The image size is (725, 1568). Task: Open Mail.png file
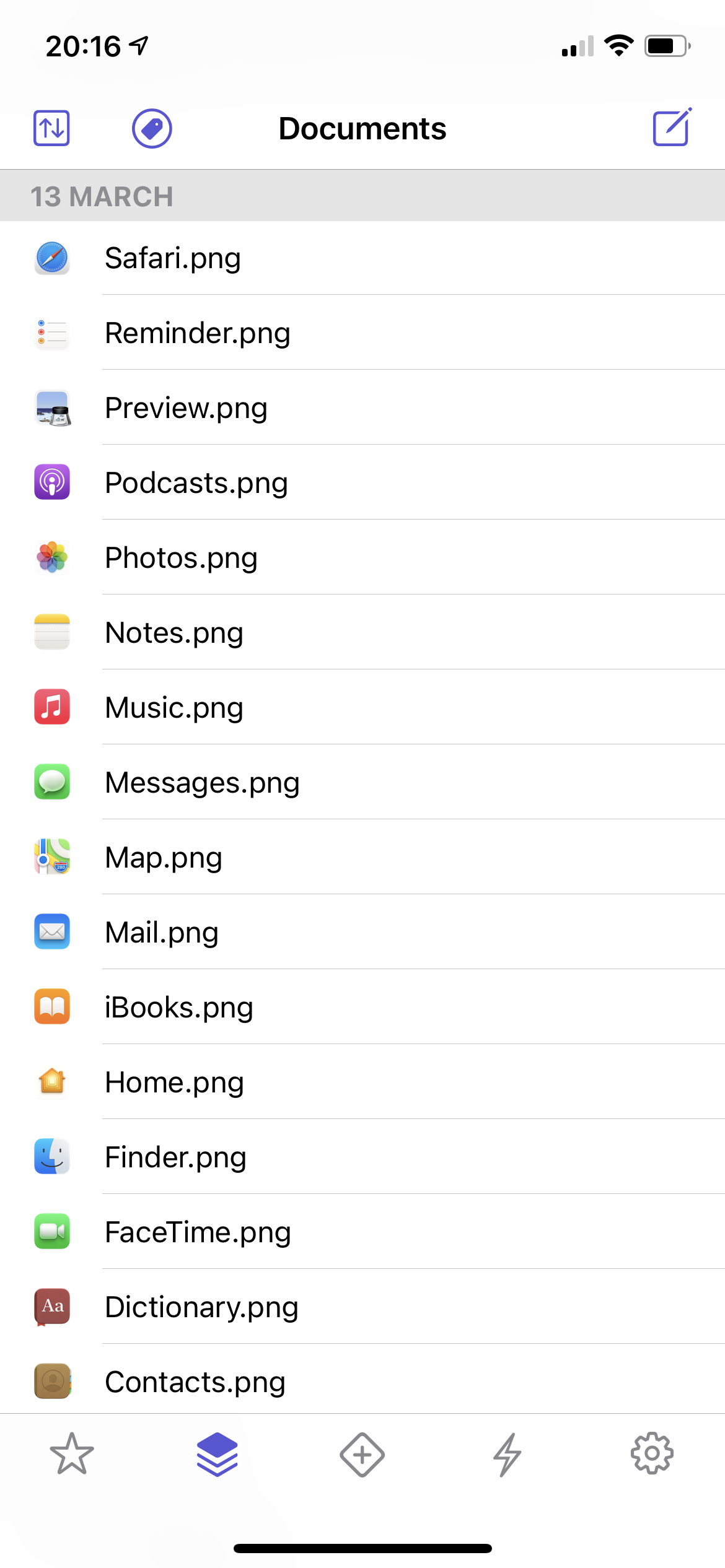coord(162,933)
